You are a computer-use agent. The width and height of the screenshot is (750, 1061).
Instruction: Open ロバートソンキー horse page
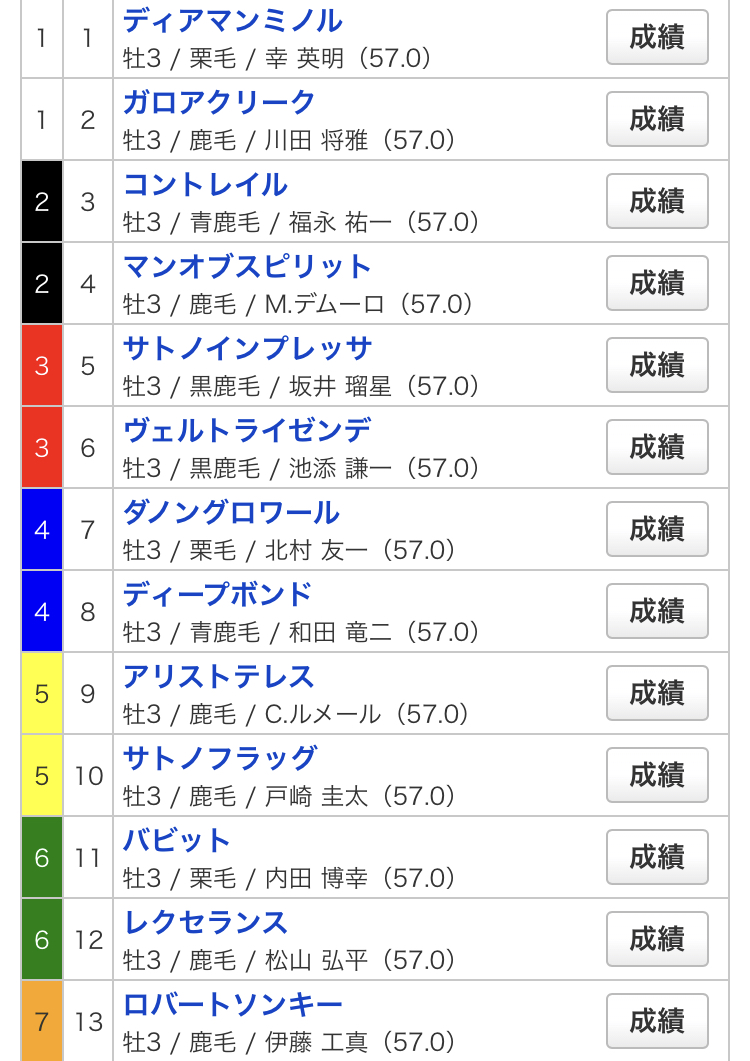232,1005
